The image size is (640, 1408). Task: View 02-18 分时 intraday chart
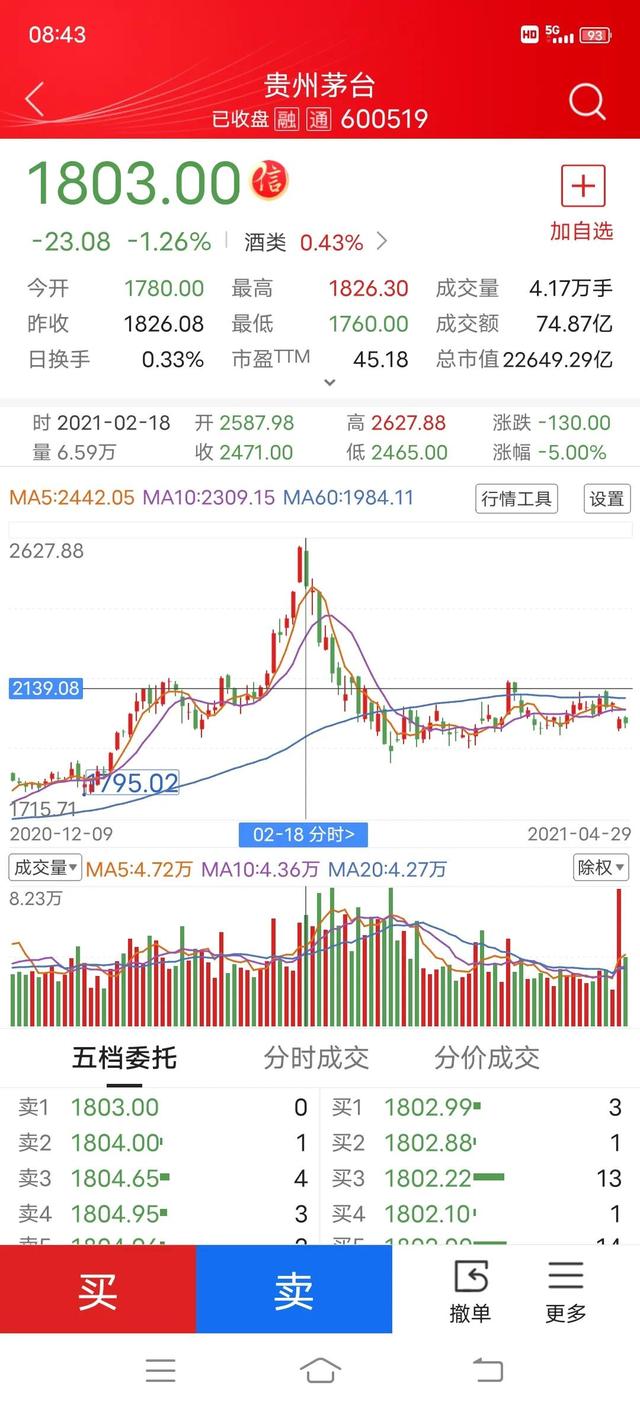click(x=303, y=834)
